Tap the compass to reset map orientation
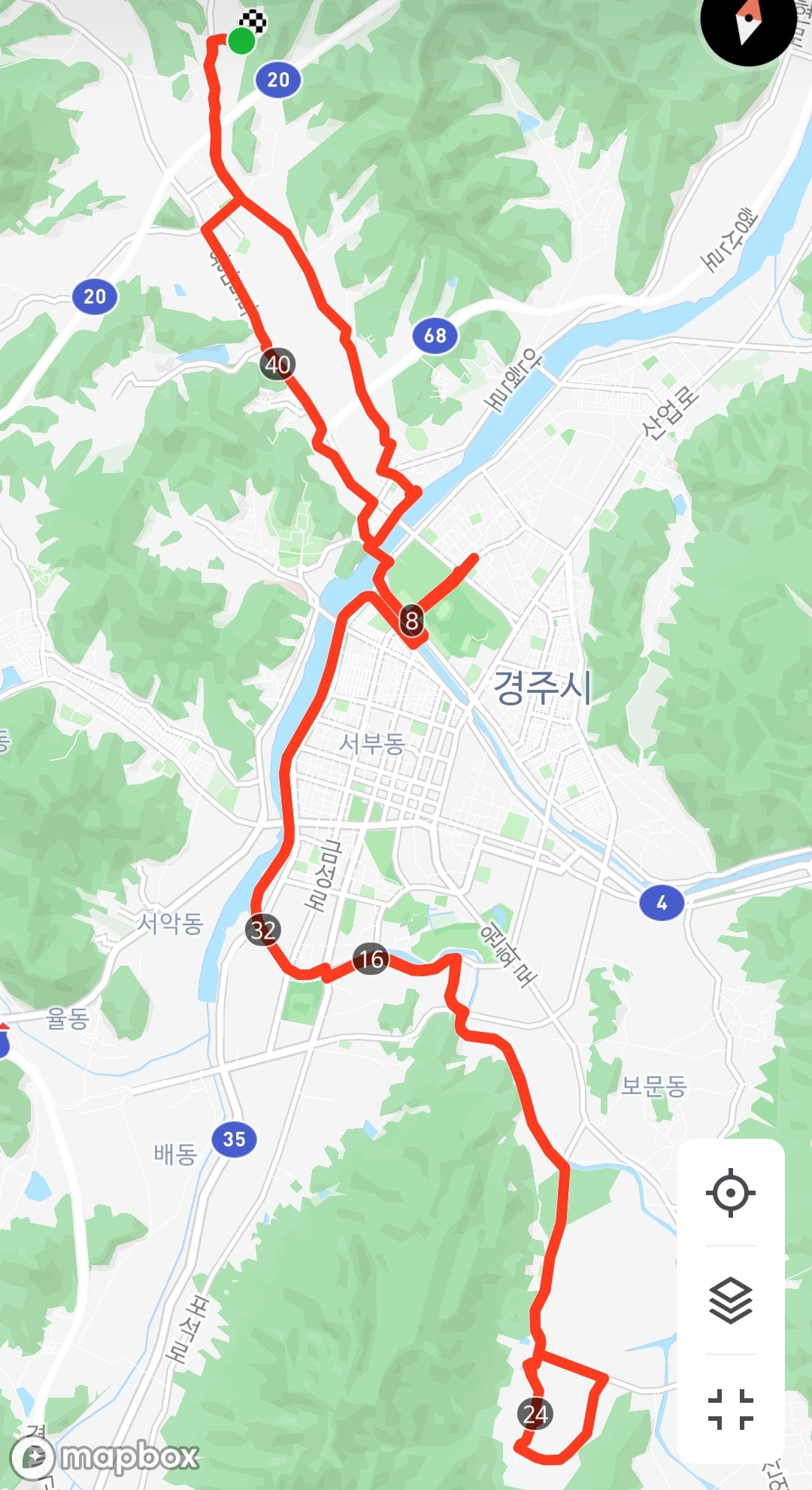Image resolution: width=812 pixels, height=1490 pixels. coord(748,23)
